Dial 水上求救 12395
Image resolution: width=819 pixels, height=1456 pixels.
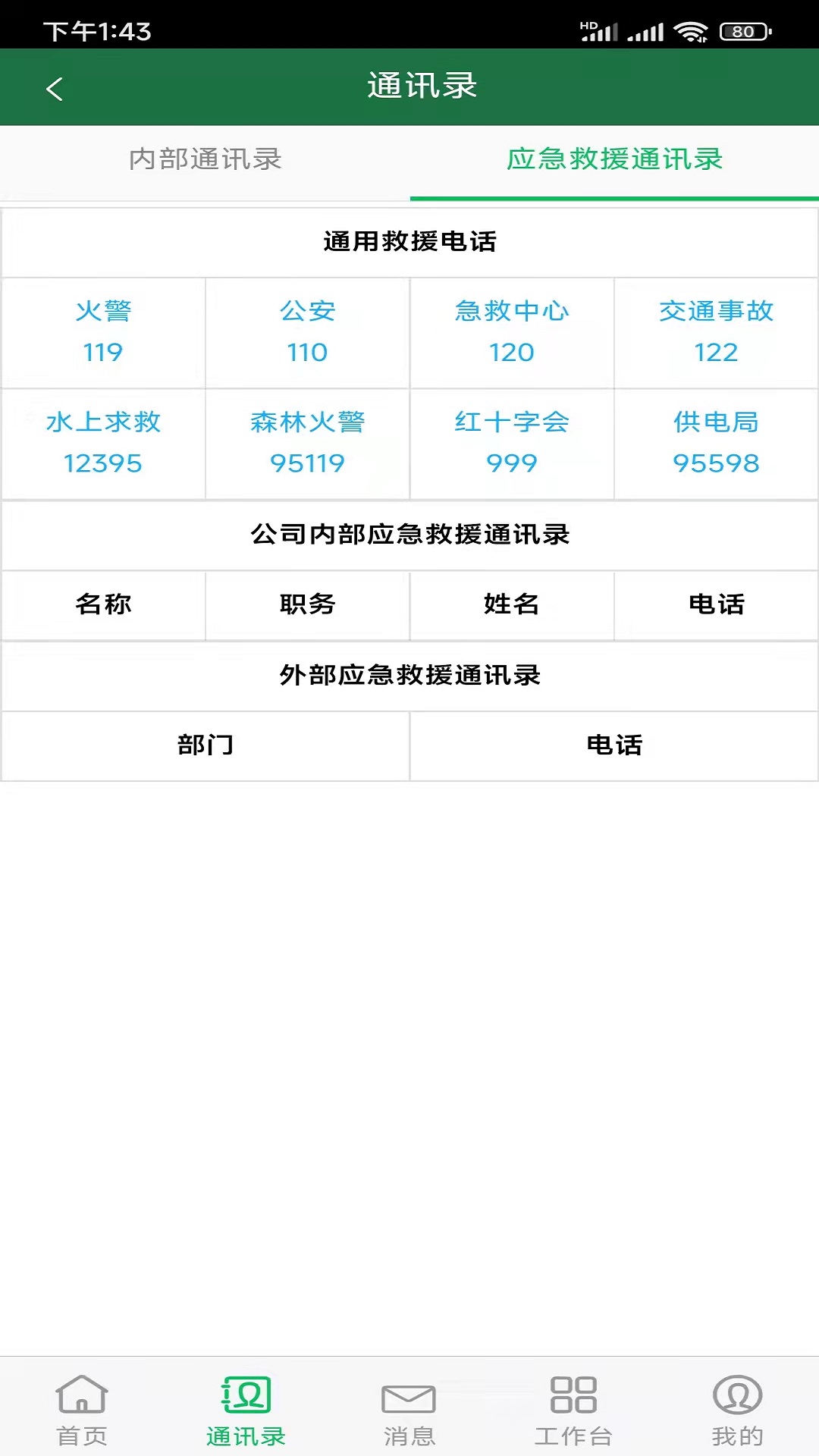104,444
